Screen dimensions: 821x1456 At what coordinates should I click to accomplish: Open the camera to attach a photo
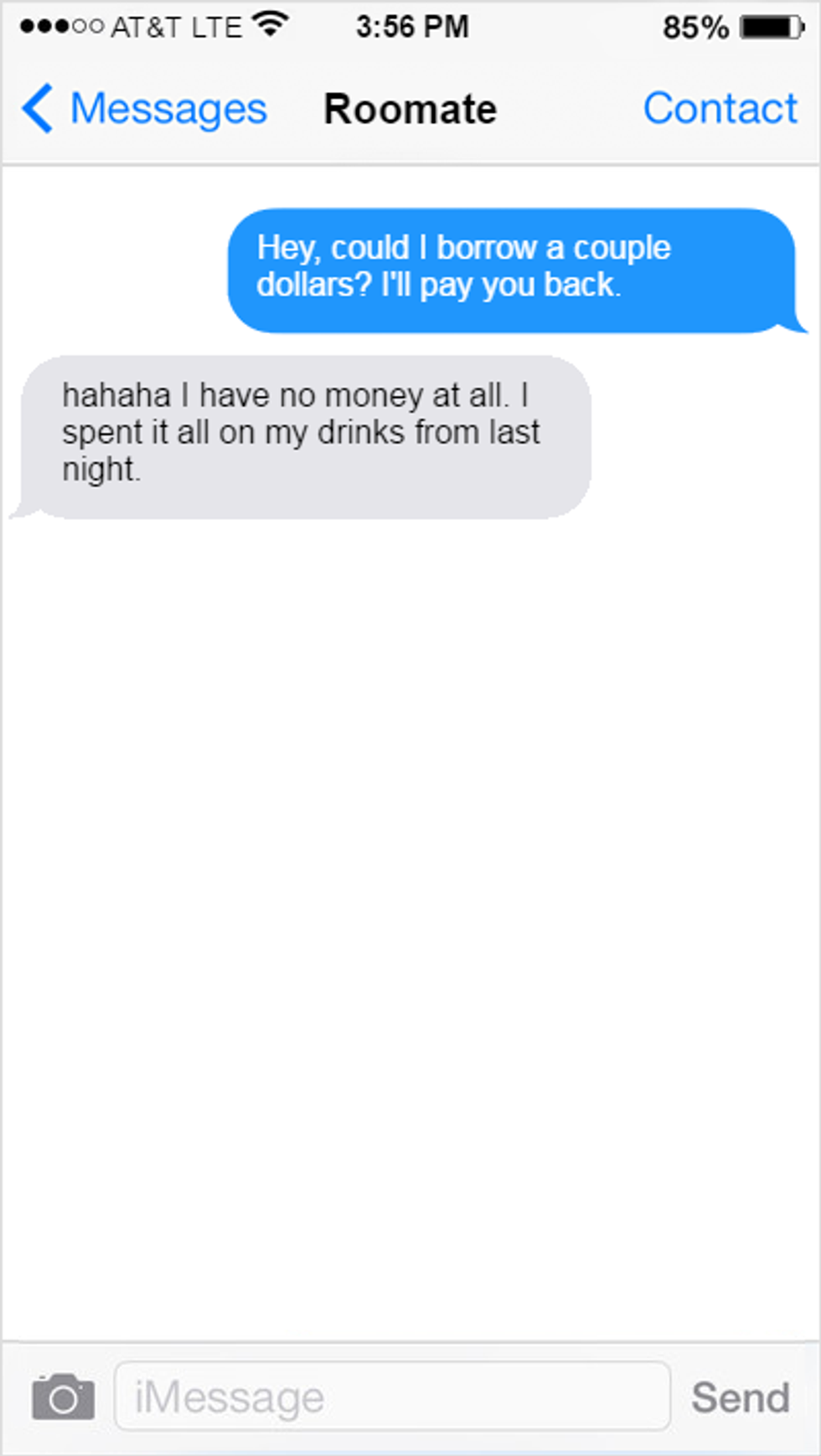click(63, 1397)
